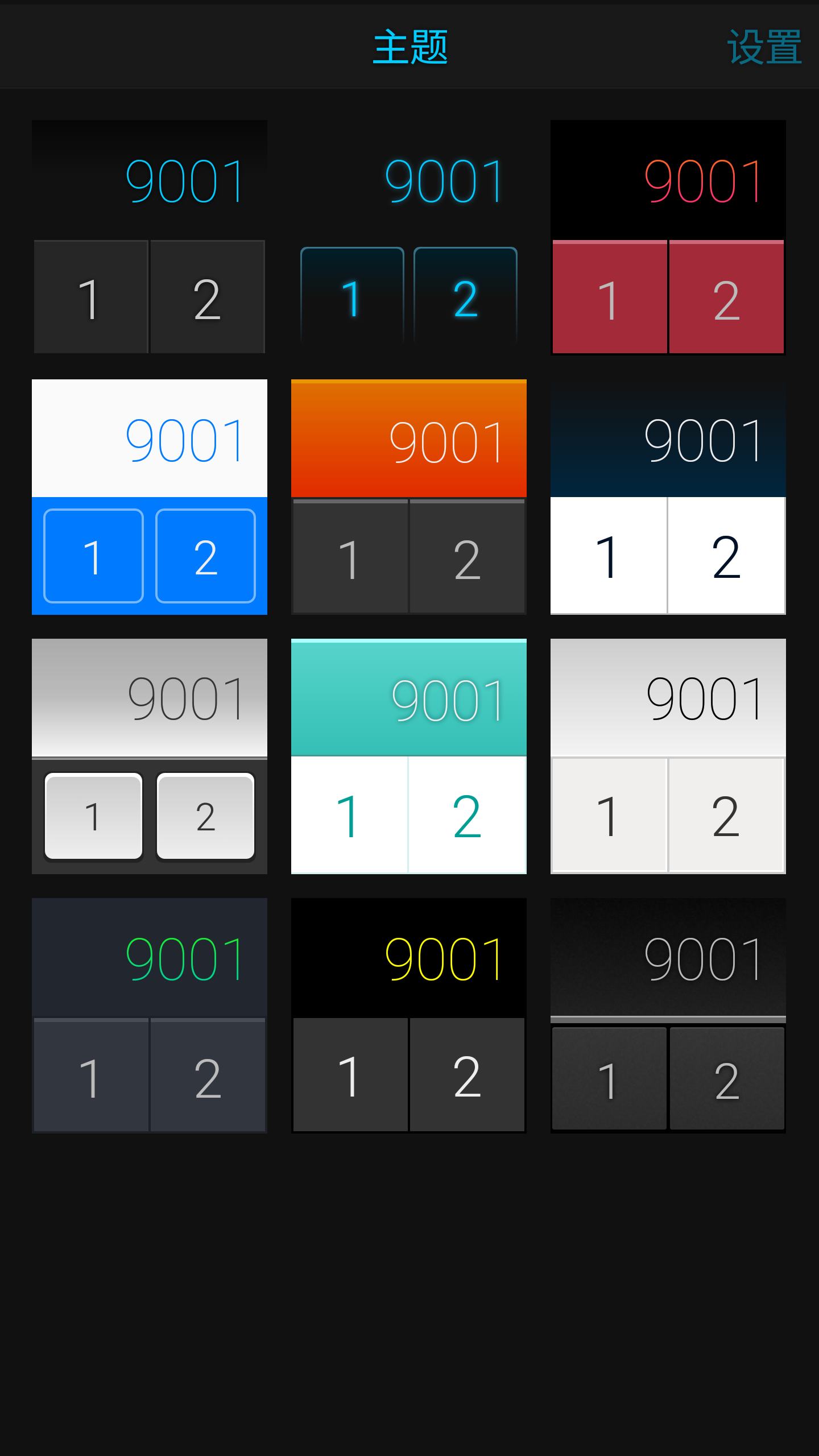Select the navy display theme with white keys
Screen dimensions: 819x1456
coord(668,497)
